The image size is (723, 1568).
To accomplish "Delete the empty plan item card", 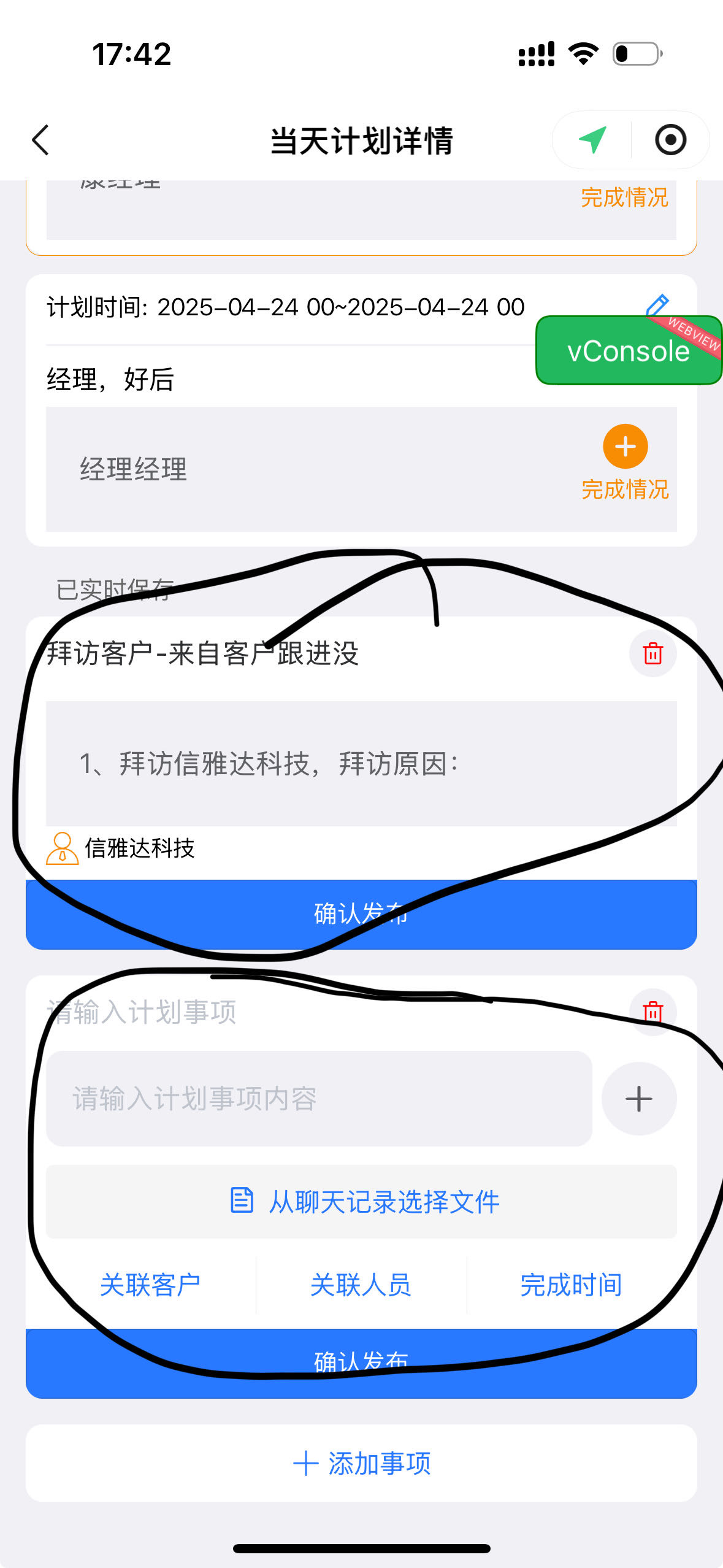I will [x=653, y=1012].
